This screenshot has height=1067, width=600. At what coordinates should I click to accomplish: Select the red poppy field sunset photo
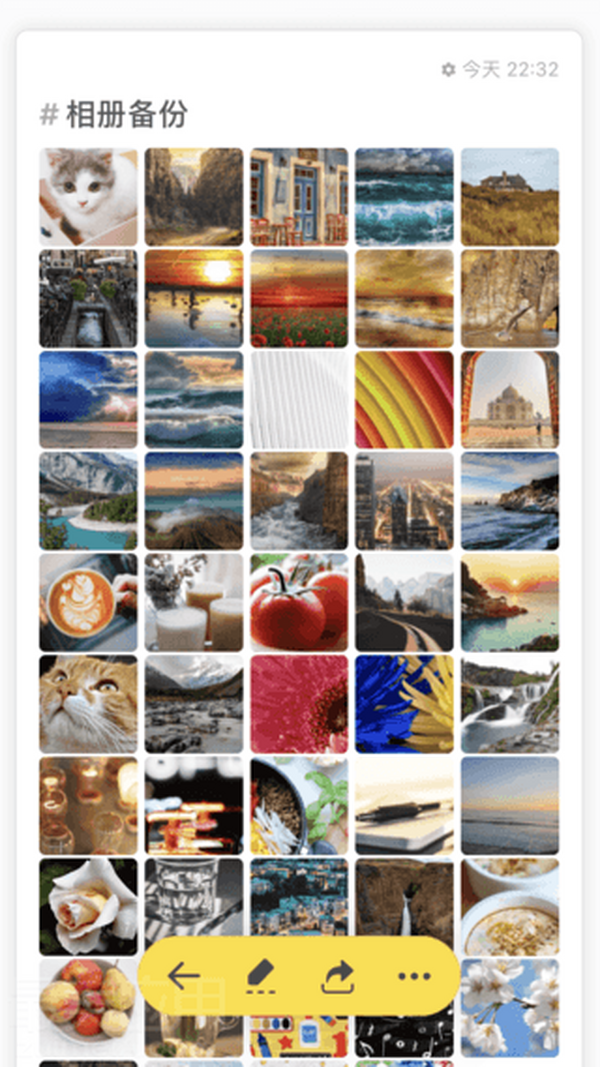pyautogui.click(x=299, y=298)
